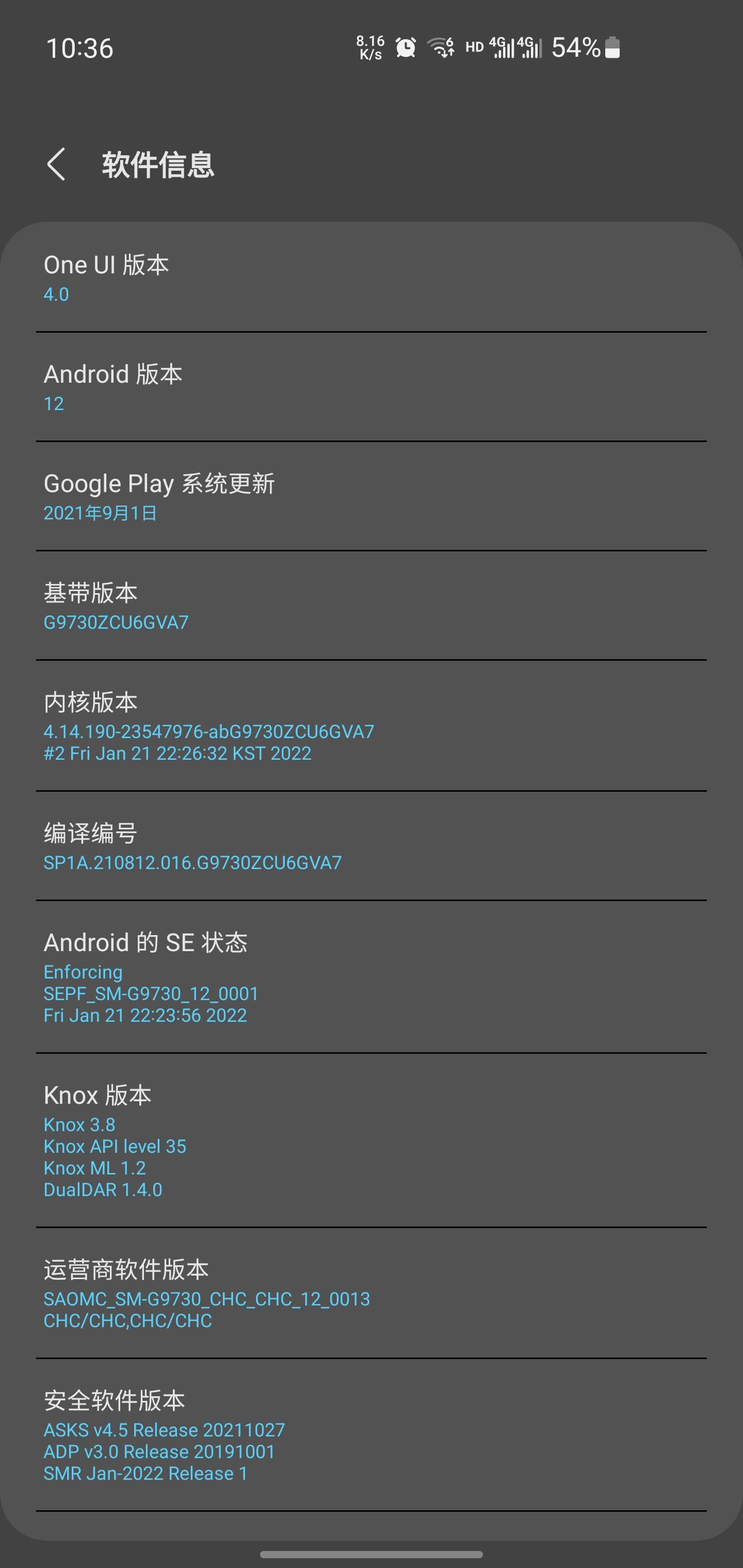This screenshot has width=743, height=1568.
Task: Tap the Android 版本 row
Action: (372, 387)
